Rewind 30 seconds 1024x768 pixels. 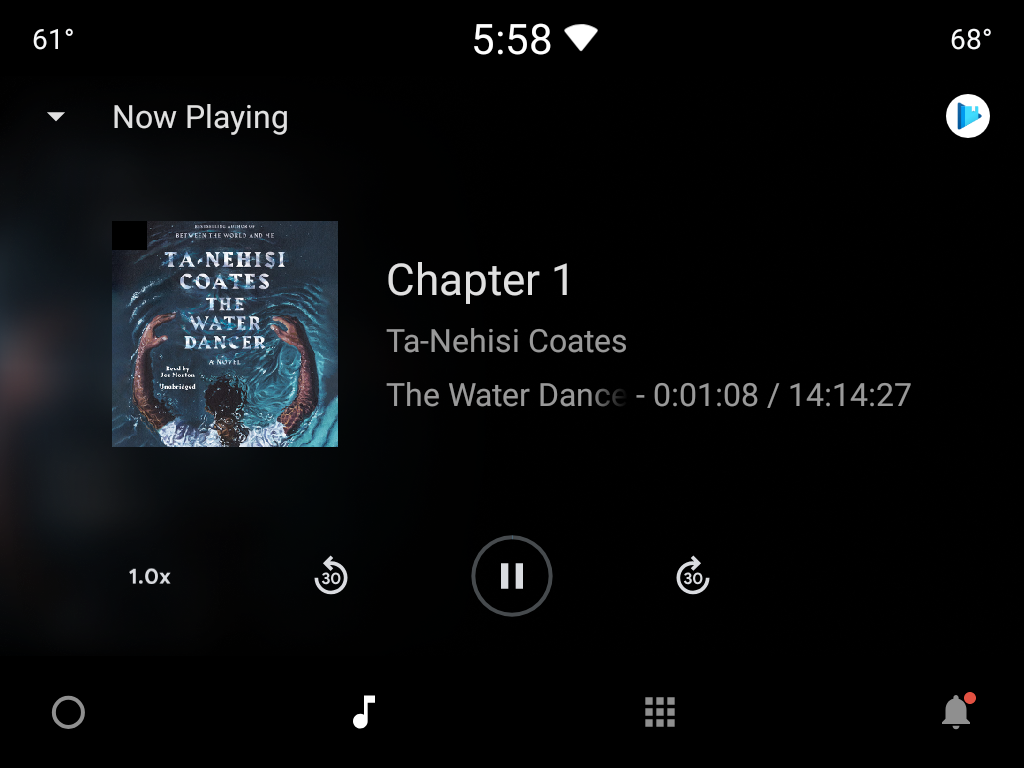pyautogui.click(x=331, y=576)
